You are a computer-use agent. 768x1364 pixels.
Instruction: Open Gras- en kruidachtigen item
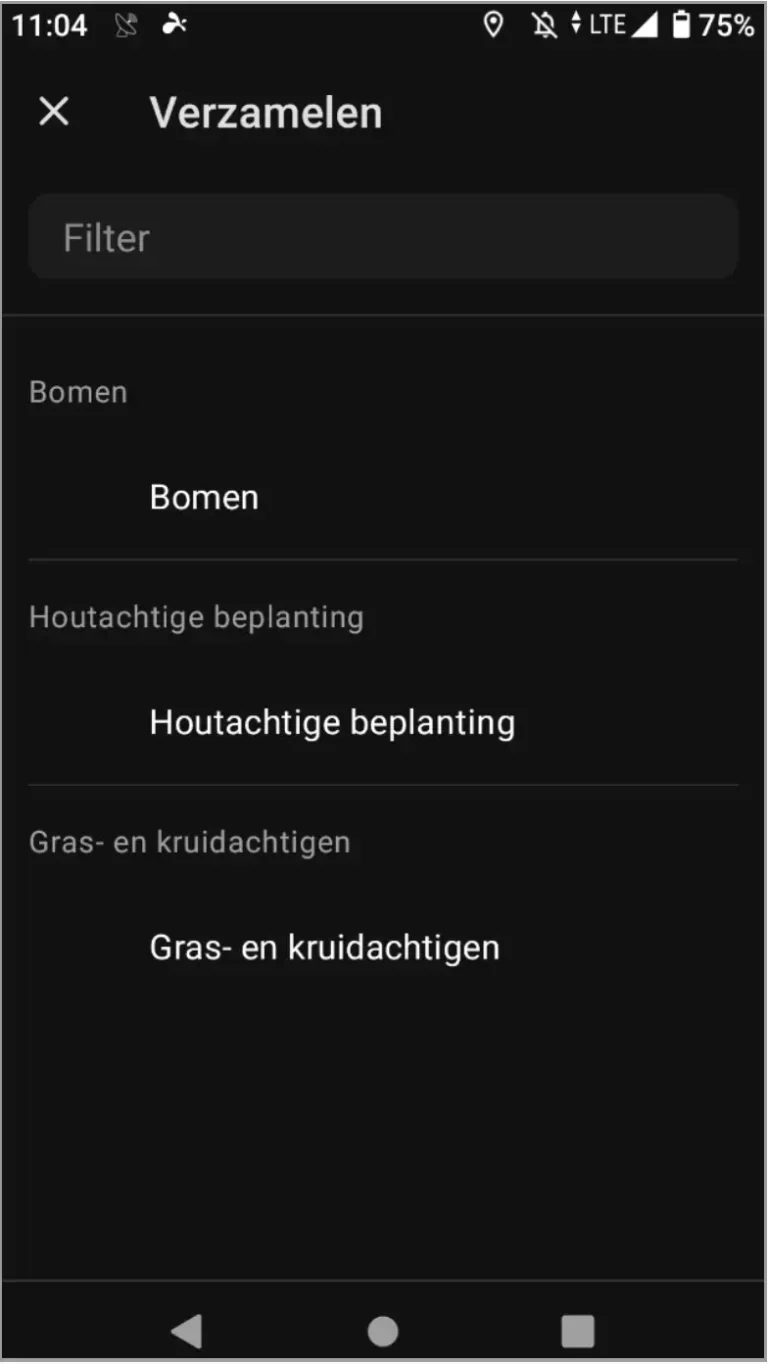click(324, 947)
